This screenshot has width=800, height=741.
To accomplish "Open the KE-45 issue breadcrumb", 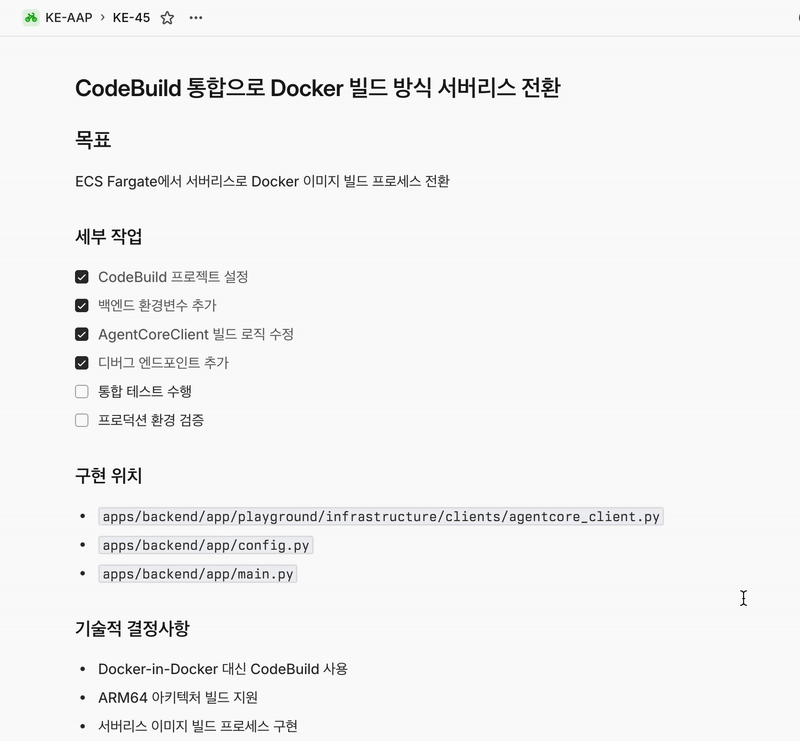I will [131, 18].
